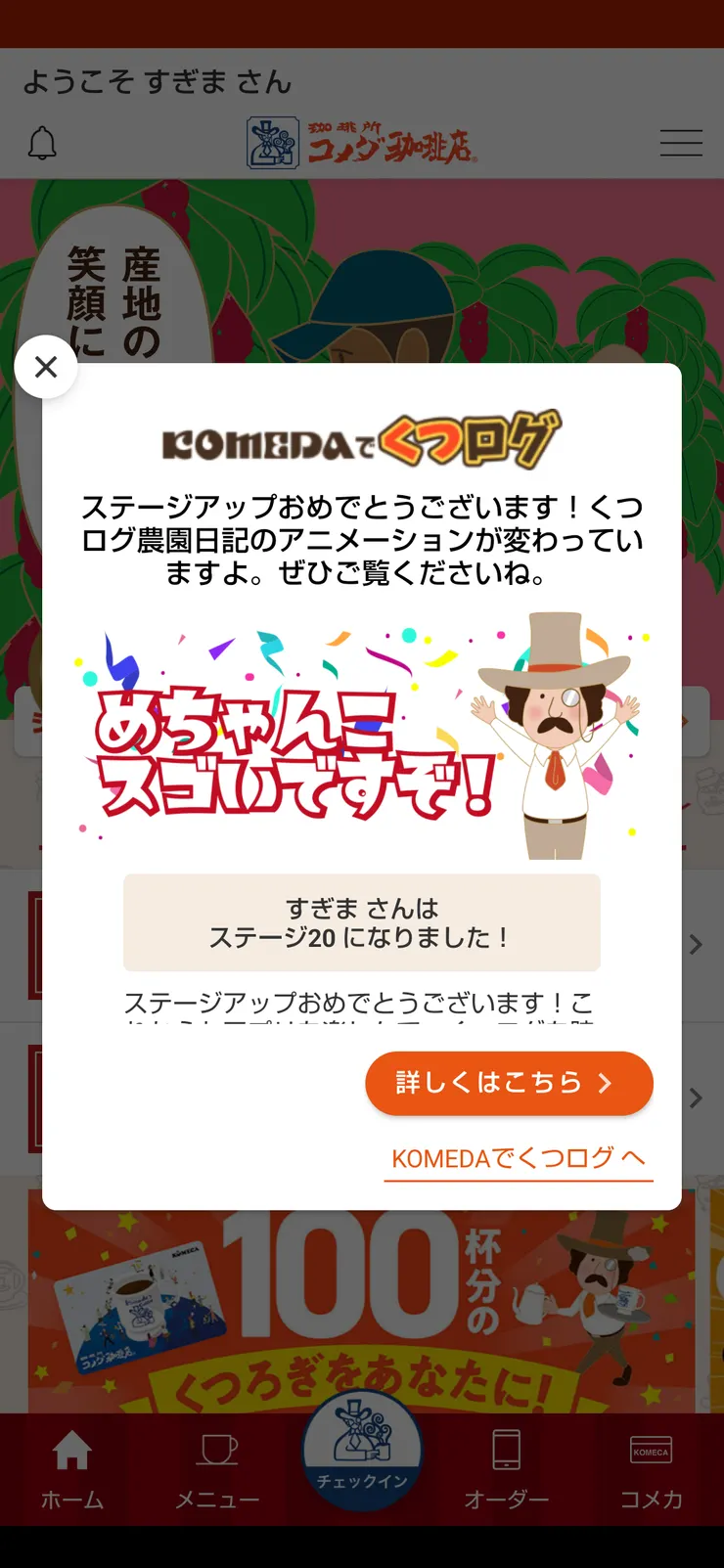
Task: Close the stage-up congratulations popup
Action: [46, 367]
